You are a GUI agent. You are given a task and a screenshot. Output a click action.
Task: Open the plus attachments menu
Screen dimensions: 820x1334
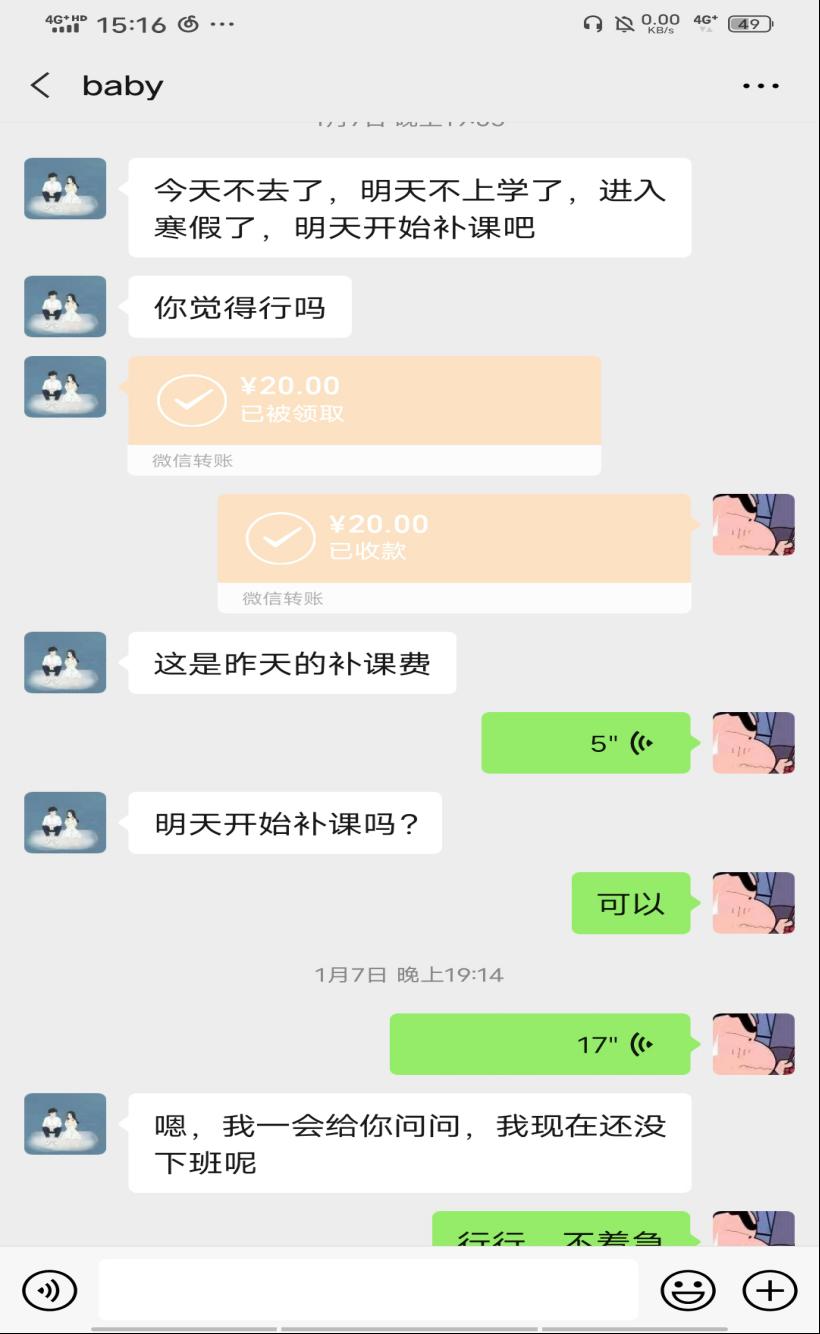tap(769, 1290)
